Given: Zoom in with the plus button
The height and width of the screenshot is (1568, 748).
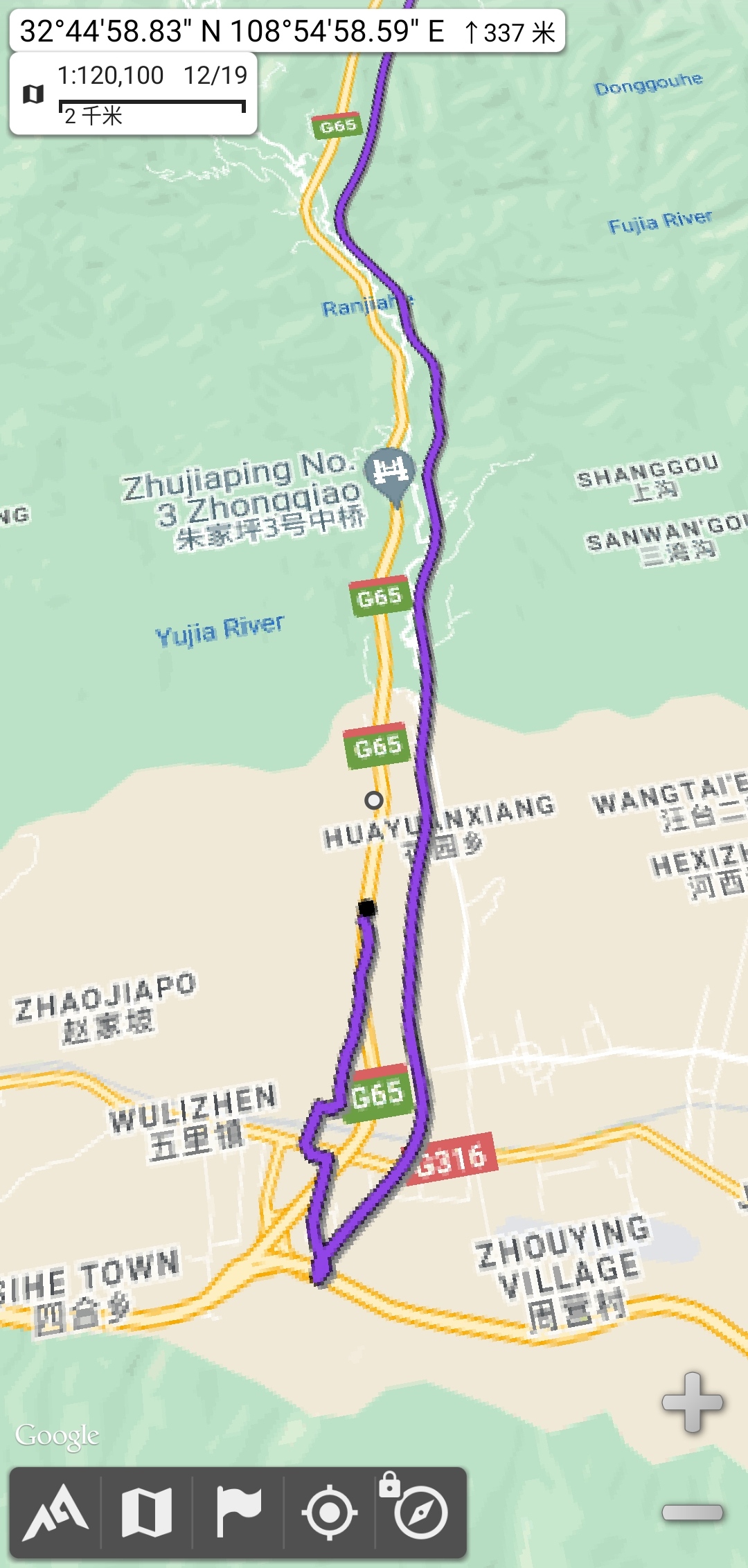Looking at the screenshot, I should point(692,1402).
